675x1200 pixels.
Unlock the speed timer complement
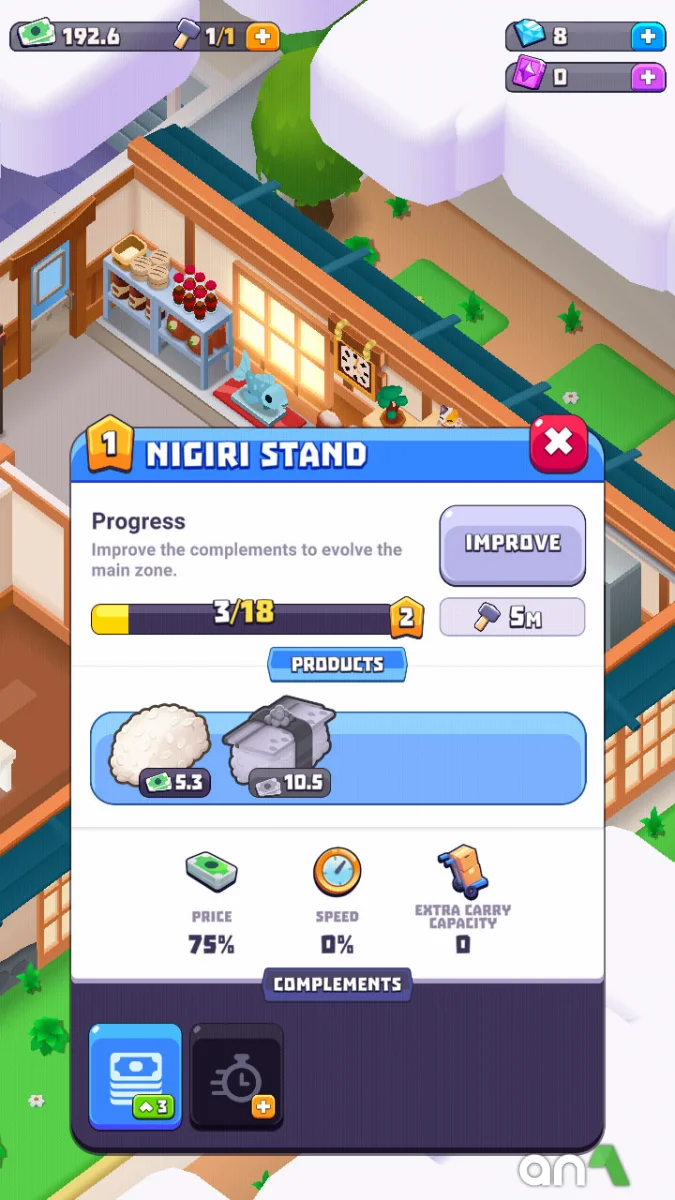[x=237, y=1077]
